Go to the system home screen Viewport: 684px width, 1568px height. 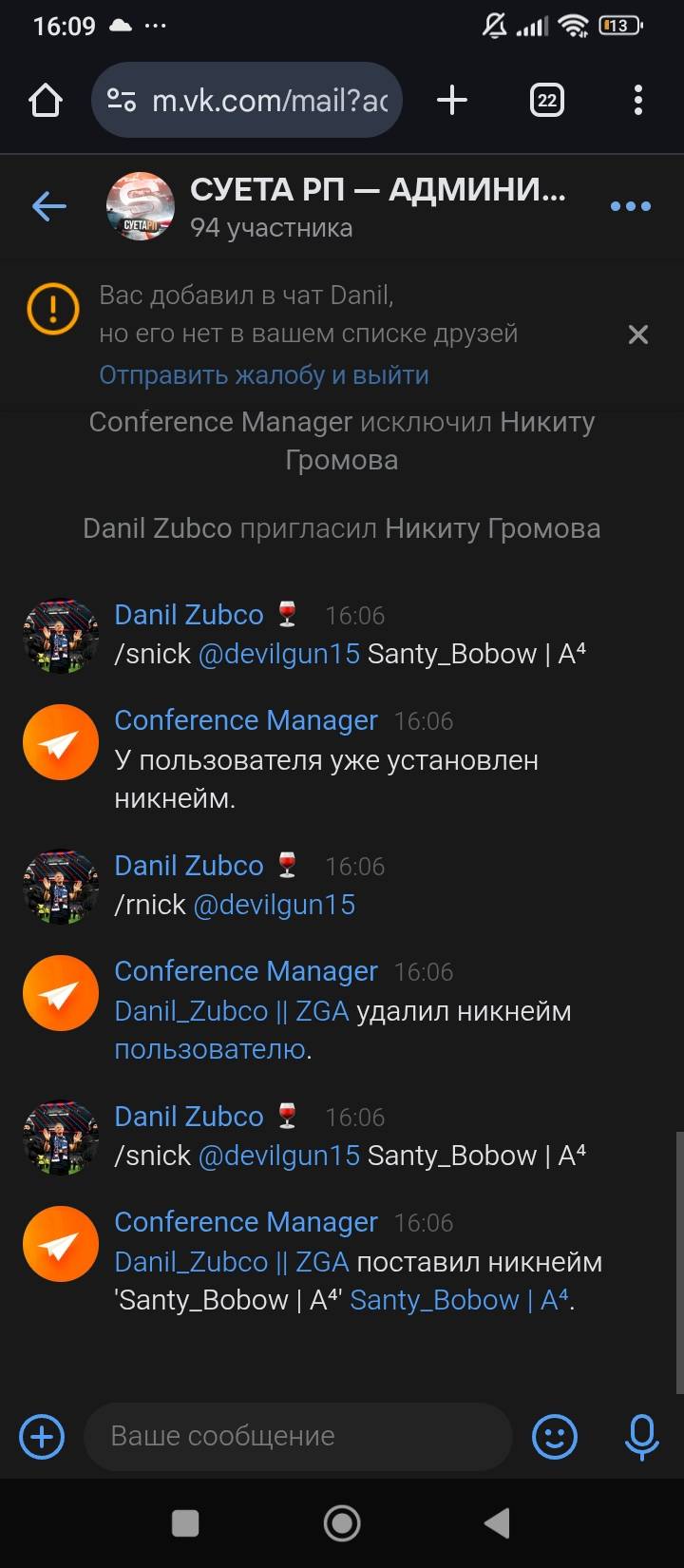click(x=342, y=1523)
